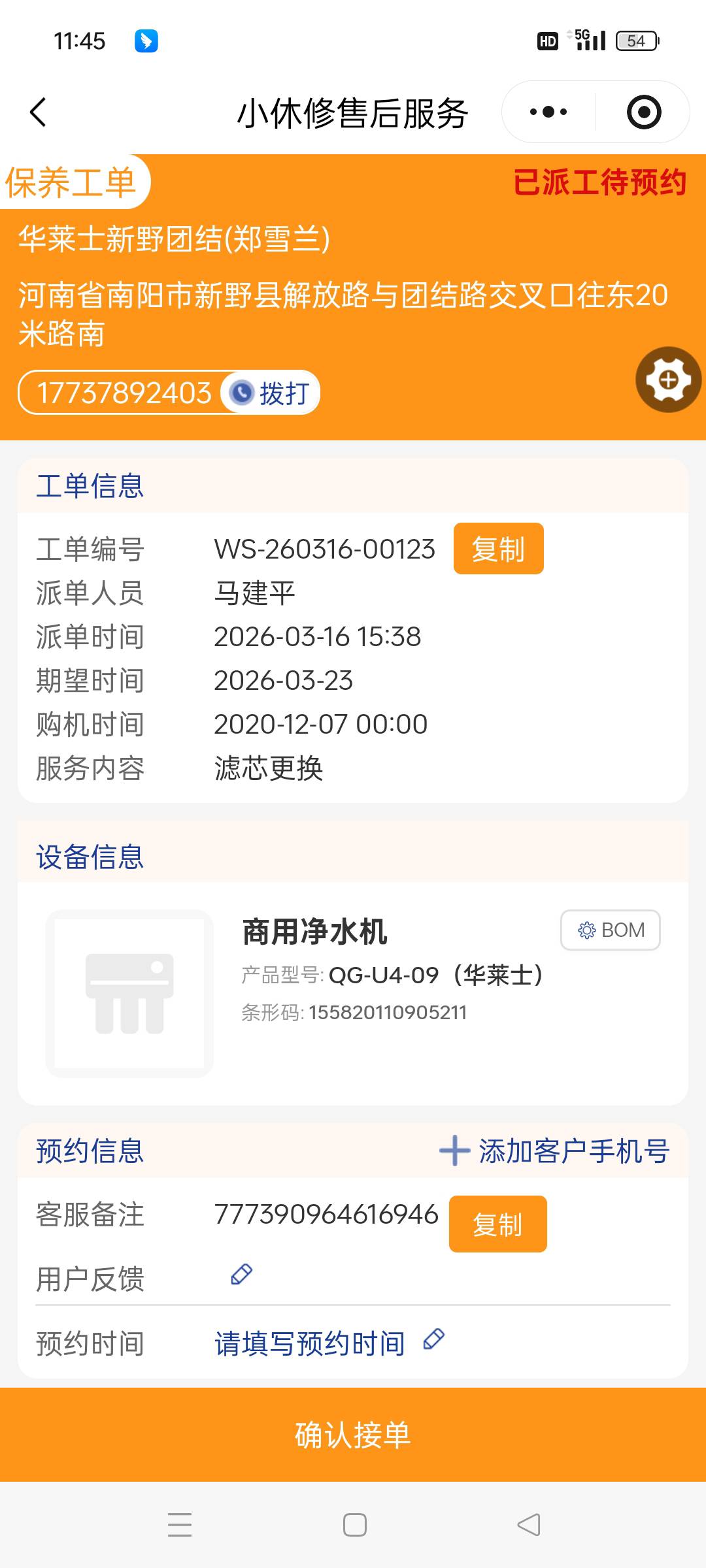Open the device image thumbnail
Image resolution: width=706 pixels, height=1568 pixels.
[x=129, y=994]
